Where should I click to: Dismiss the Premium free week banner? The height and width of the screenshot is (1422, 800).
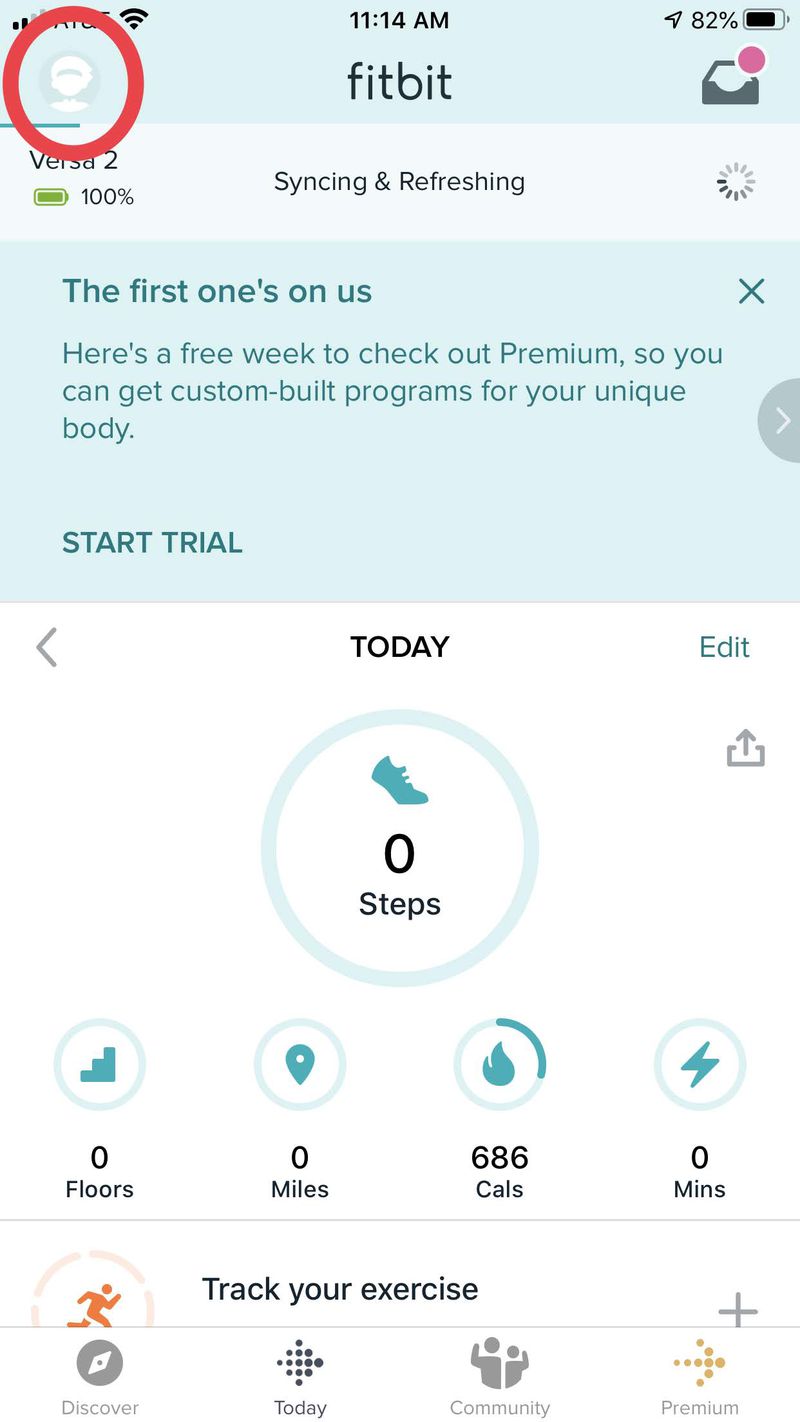(x=751, y=292)
